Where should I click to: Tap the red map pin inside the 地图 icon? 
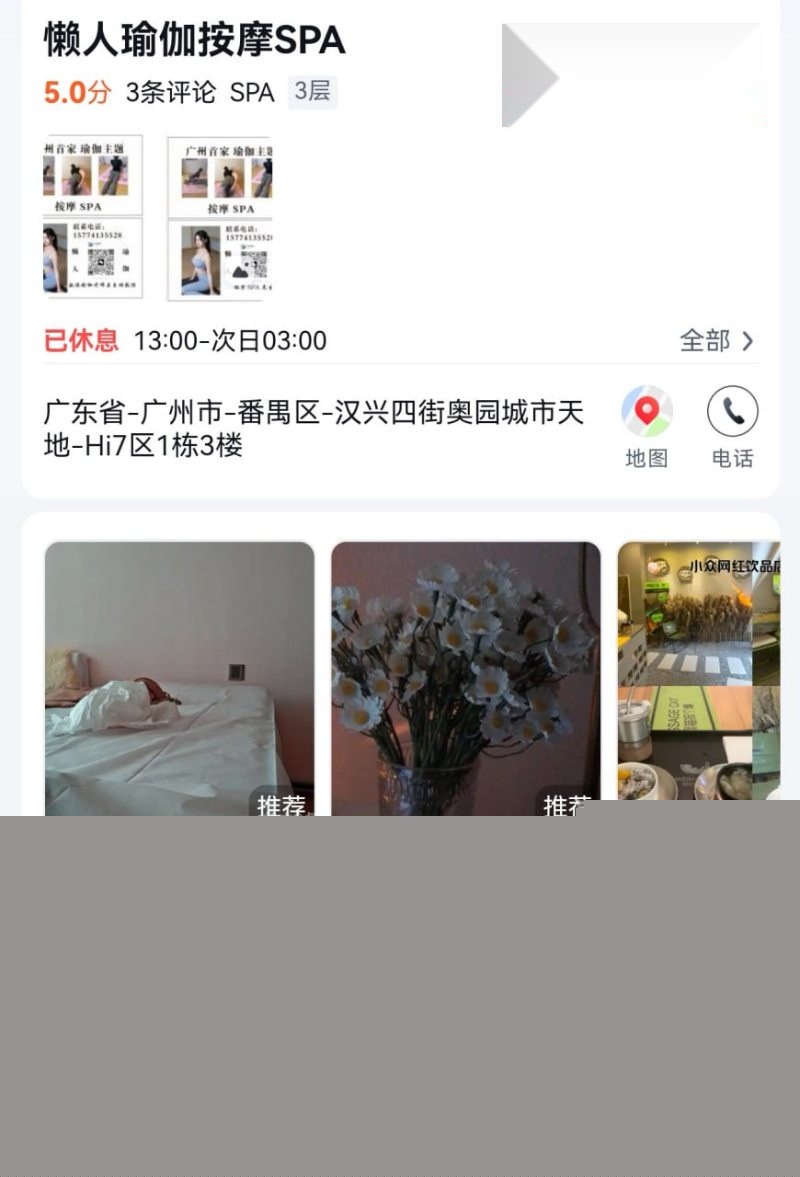[645, 408]
